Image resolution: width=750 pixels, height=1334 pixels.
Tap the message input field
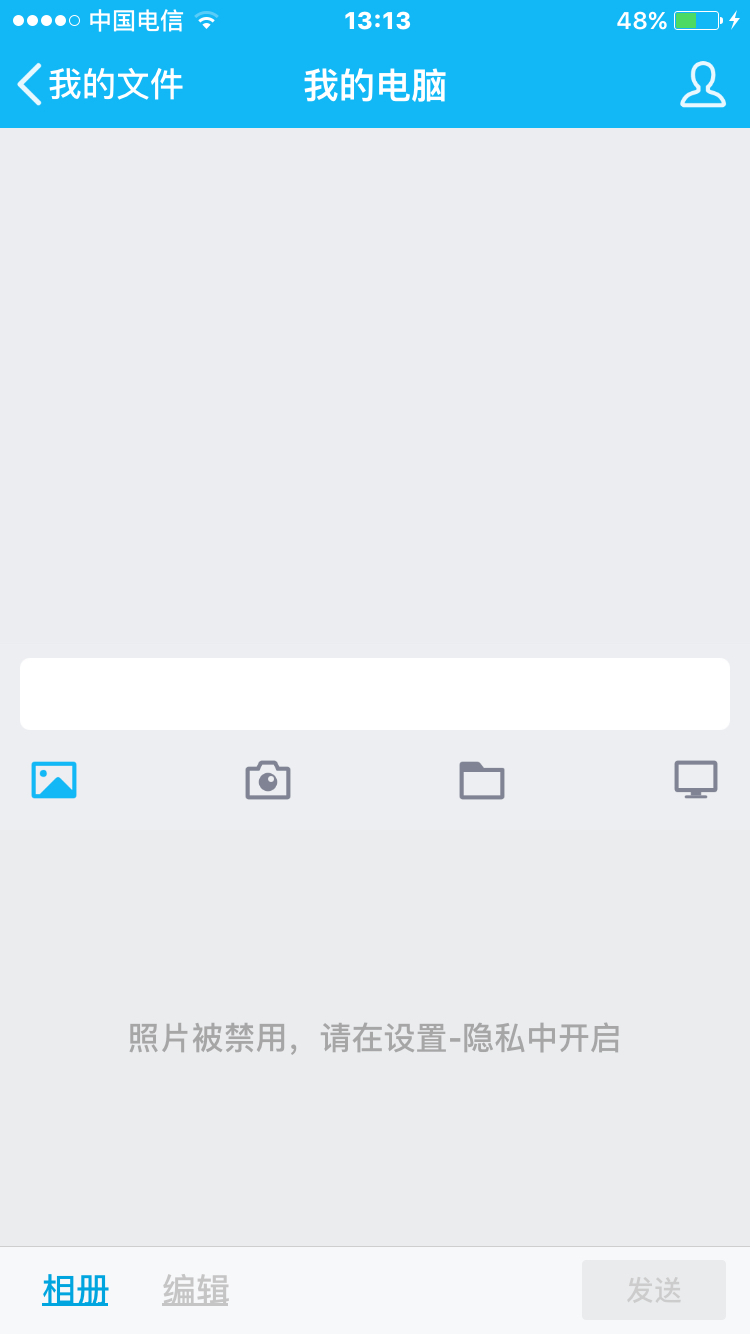375,693
